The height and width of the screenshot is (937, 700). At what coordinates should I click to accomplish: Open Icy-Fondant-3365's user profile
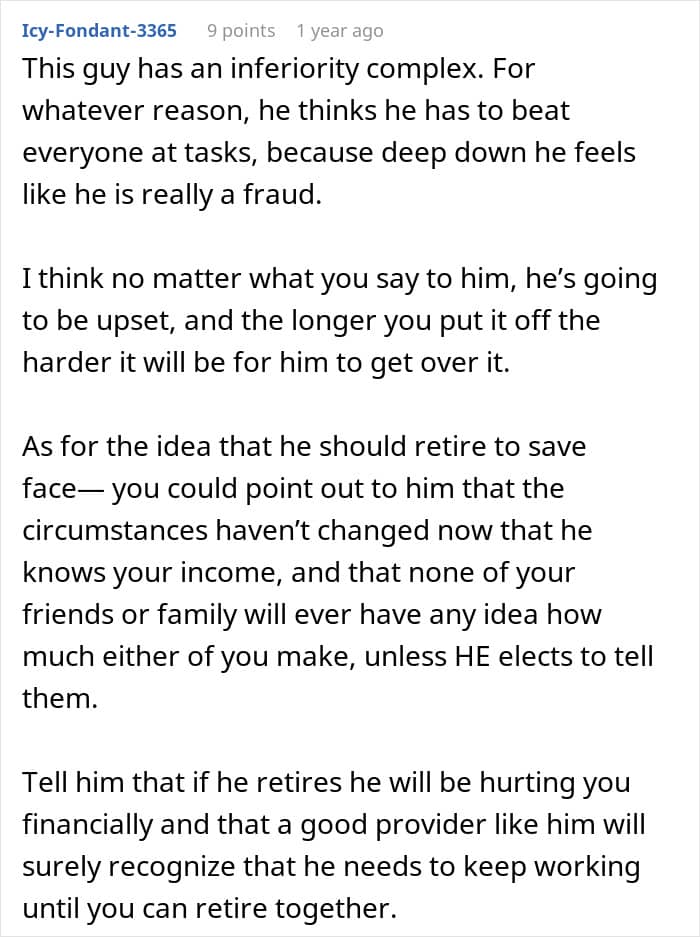(99, 30)
